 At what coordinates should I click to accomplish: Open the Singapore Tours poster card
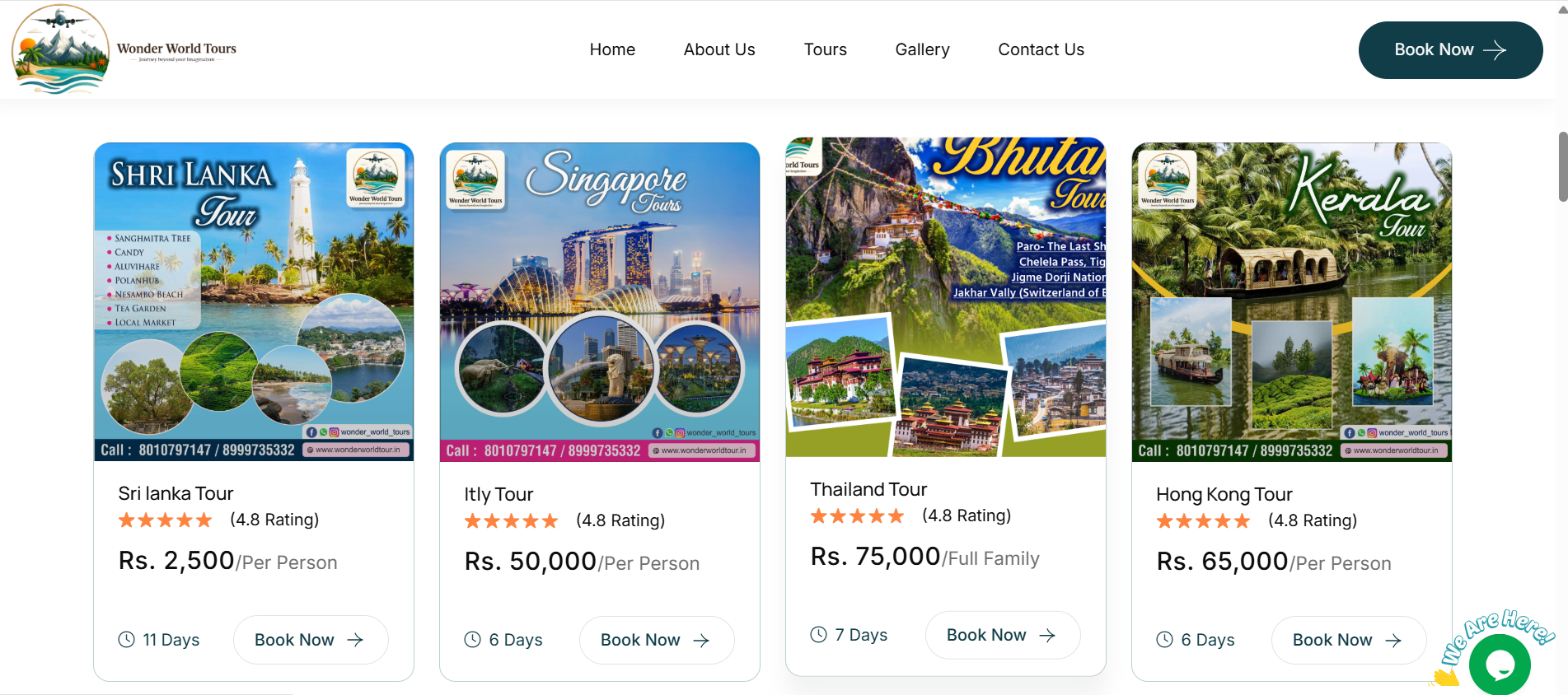click(x=600, y=301)
